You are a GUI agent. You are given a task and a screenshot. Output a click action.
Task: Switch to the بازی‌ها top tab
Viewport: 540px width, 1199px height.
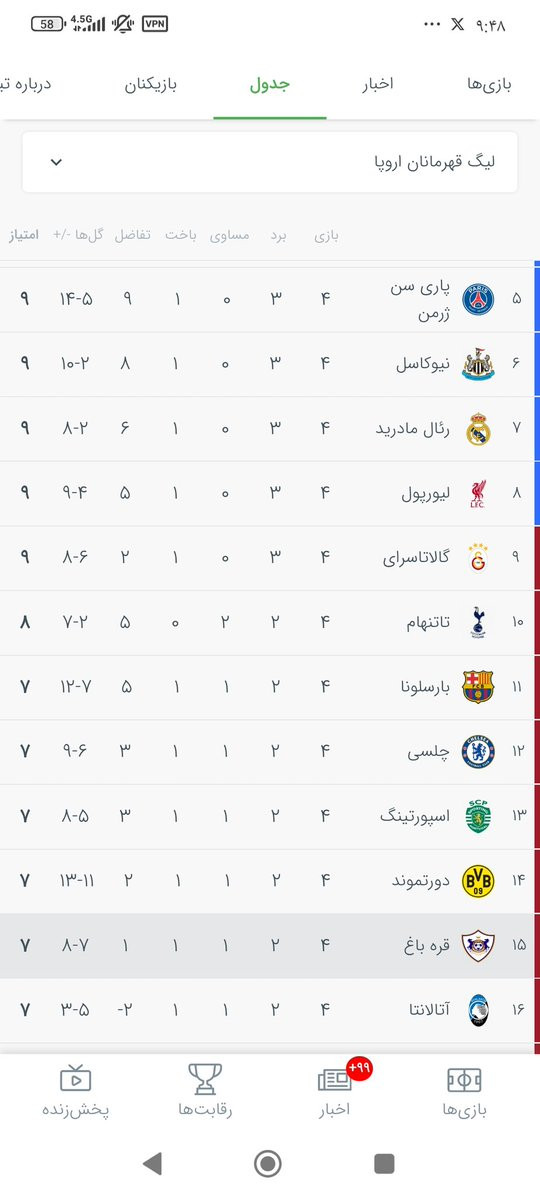(x=489, y=84)
